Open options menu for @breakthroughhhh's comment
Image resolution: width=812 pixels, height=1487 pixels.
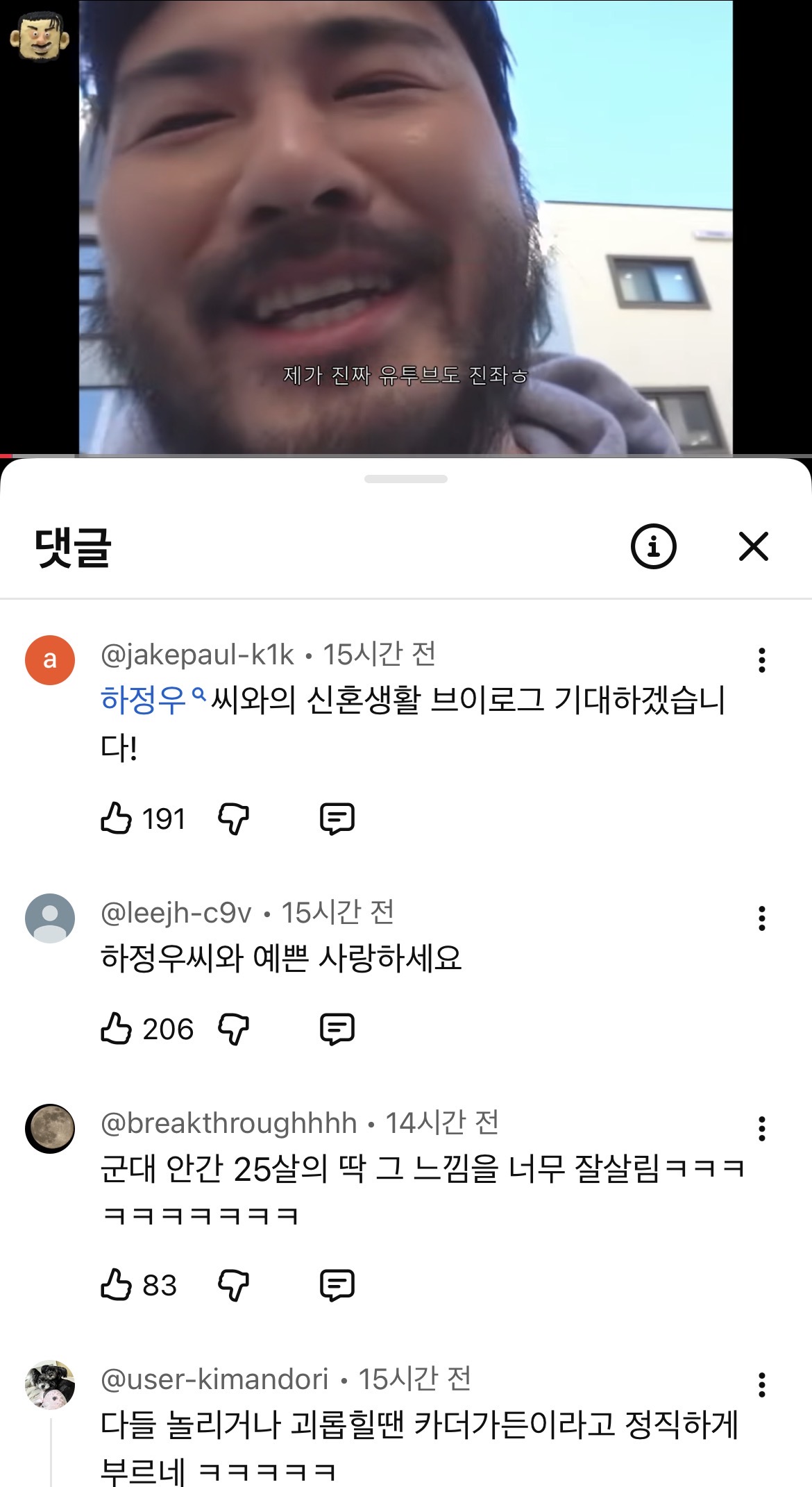(x=761, y=1129)
